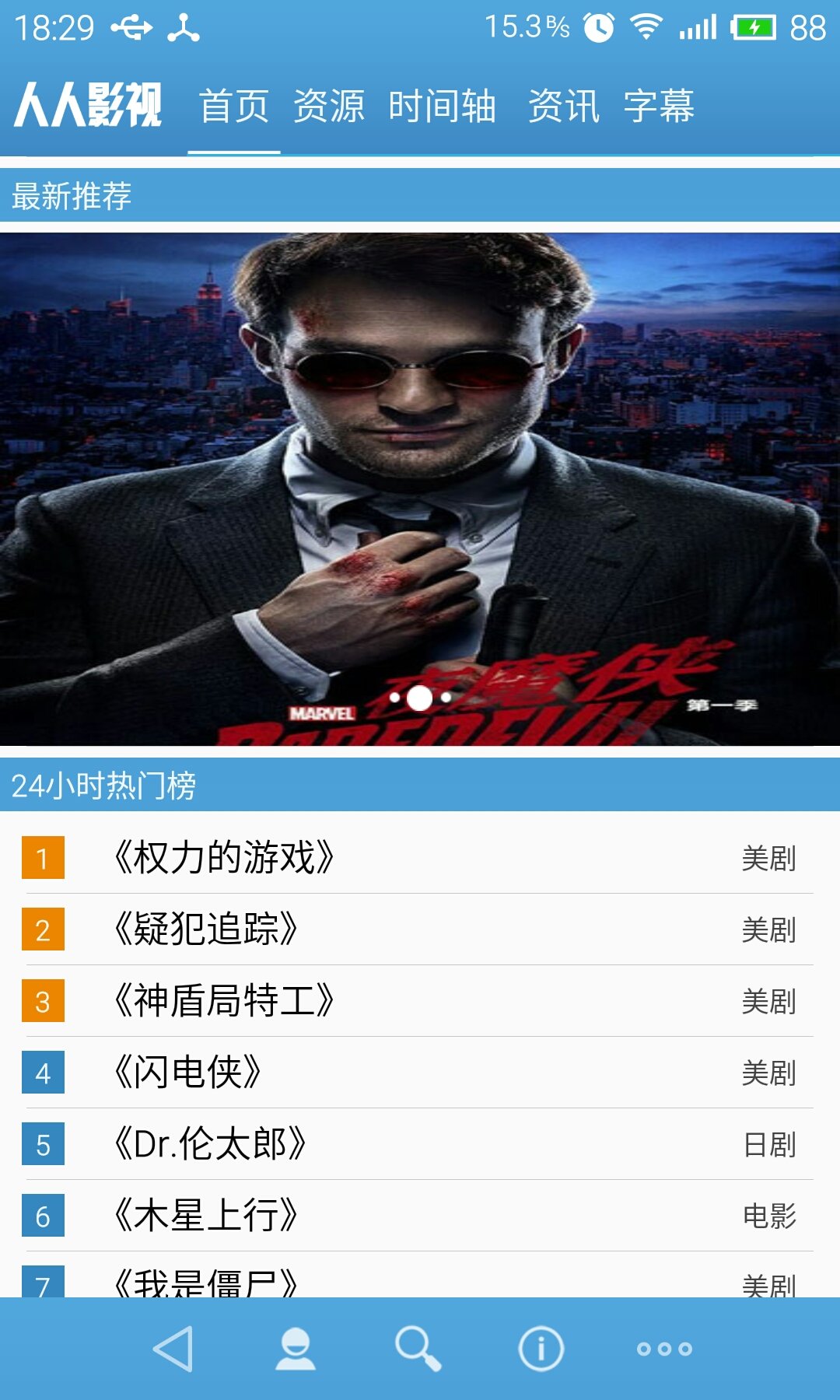Open the user profile icon
This screenshot has height=1400, width=840.
(296, 1349)
